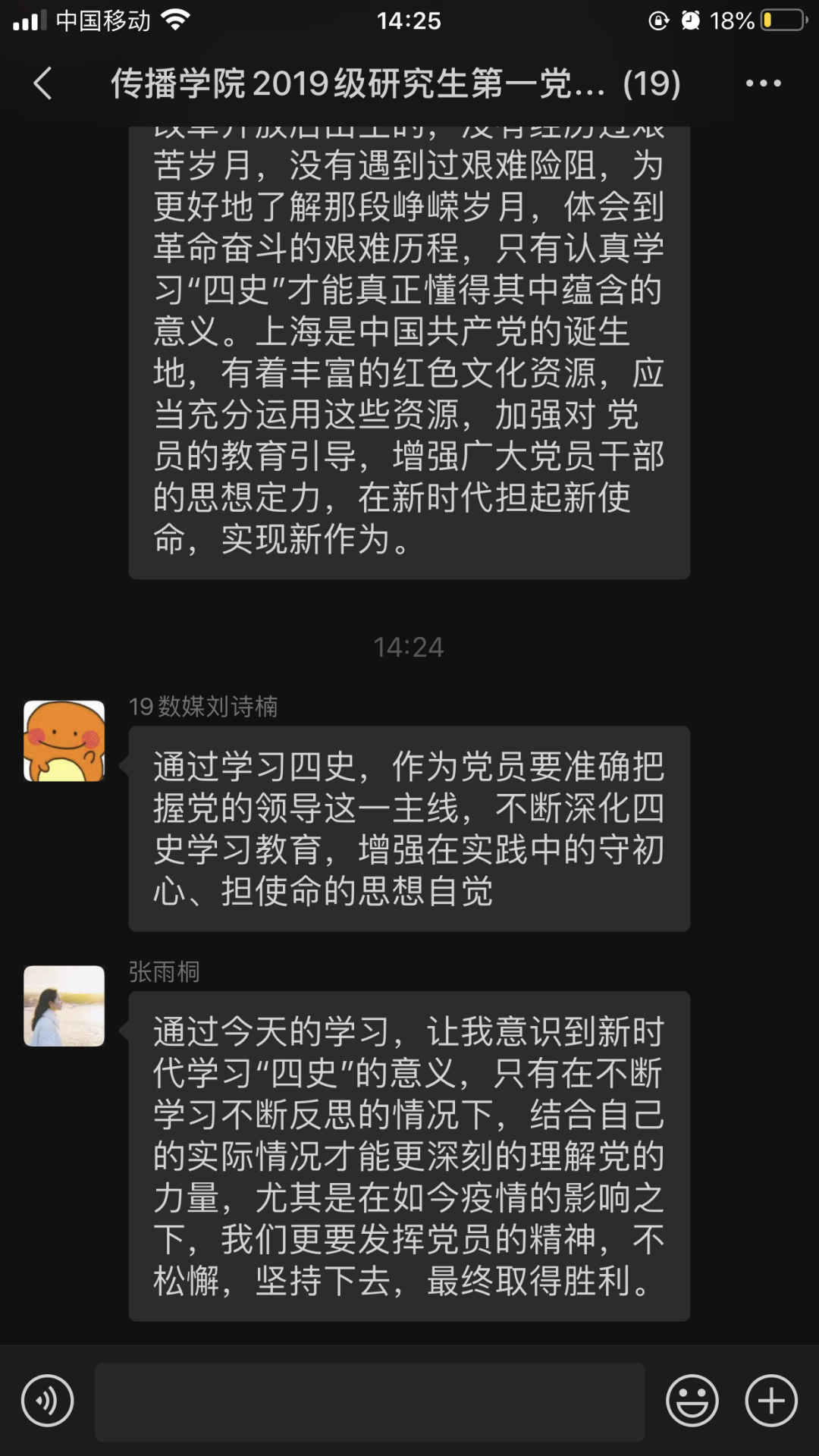Switch to voice message input
The height and width of the screenshot is (1456, 819).
tap(48, 1400)
